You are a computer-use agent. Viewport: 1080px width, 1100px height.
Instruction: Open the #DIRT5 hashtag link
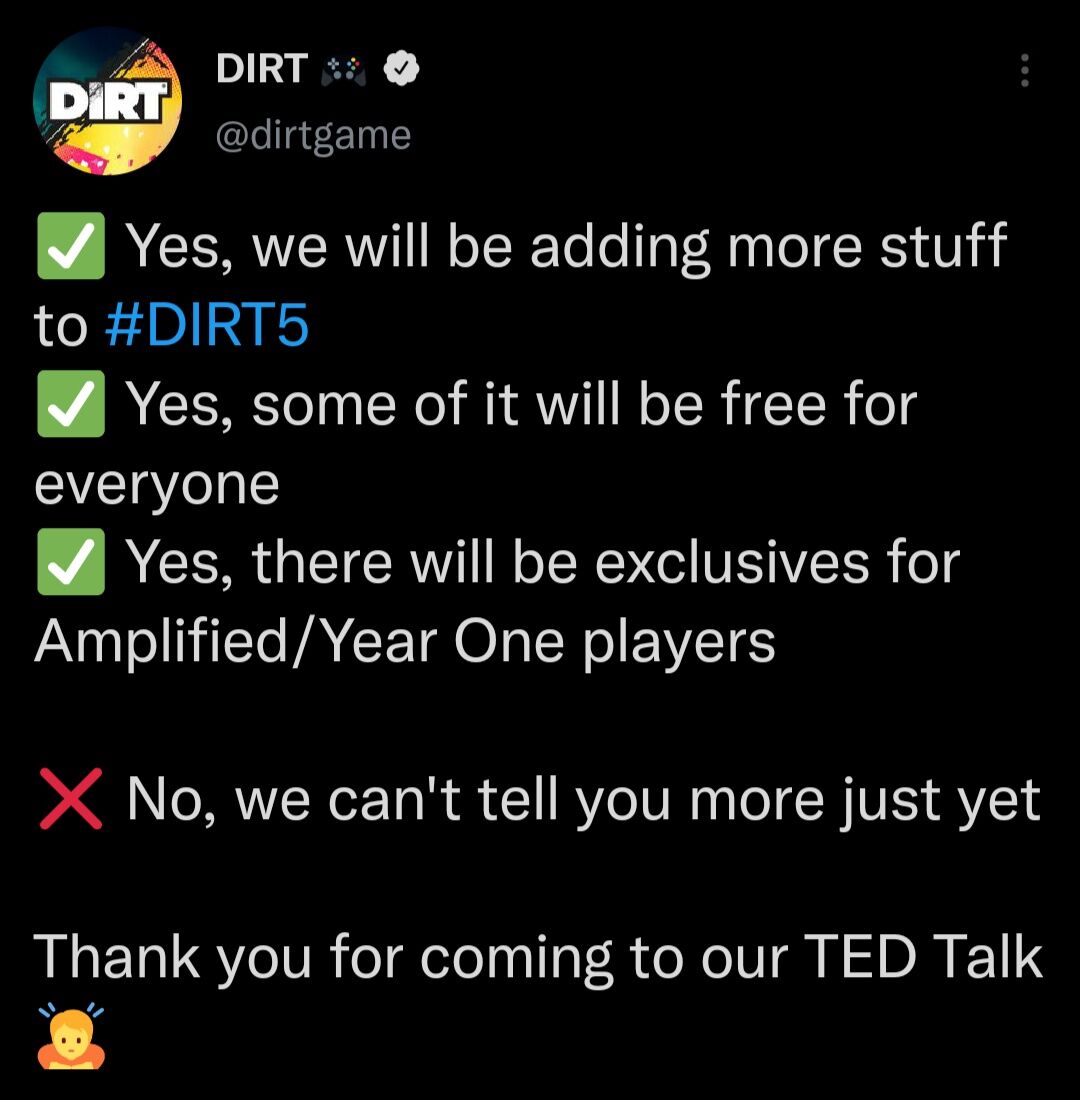coord(207,325)
